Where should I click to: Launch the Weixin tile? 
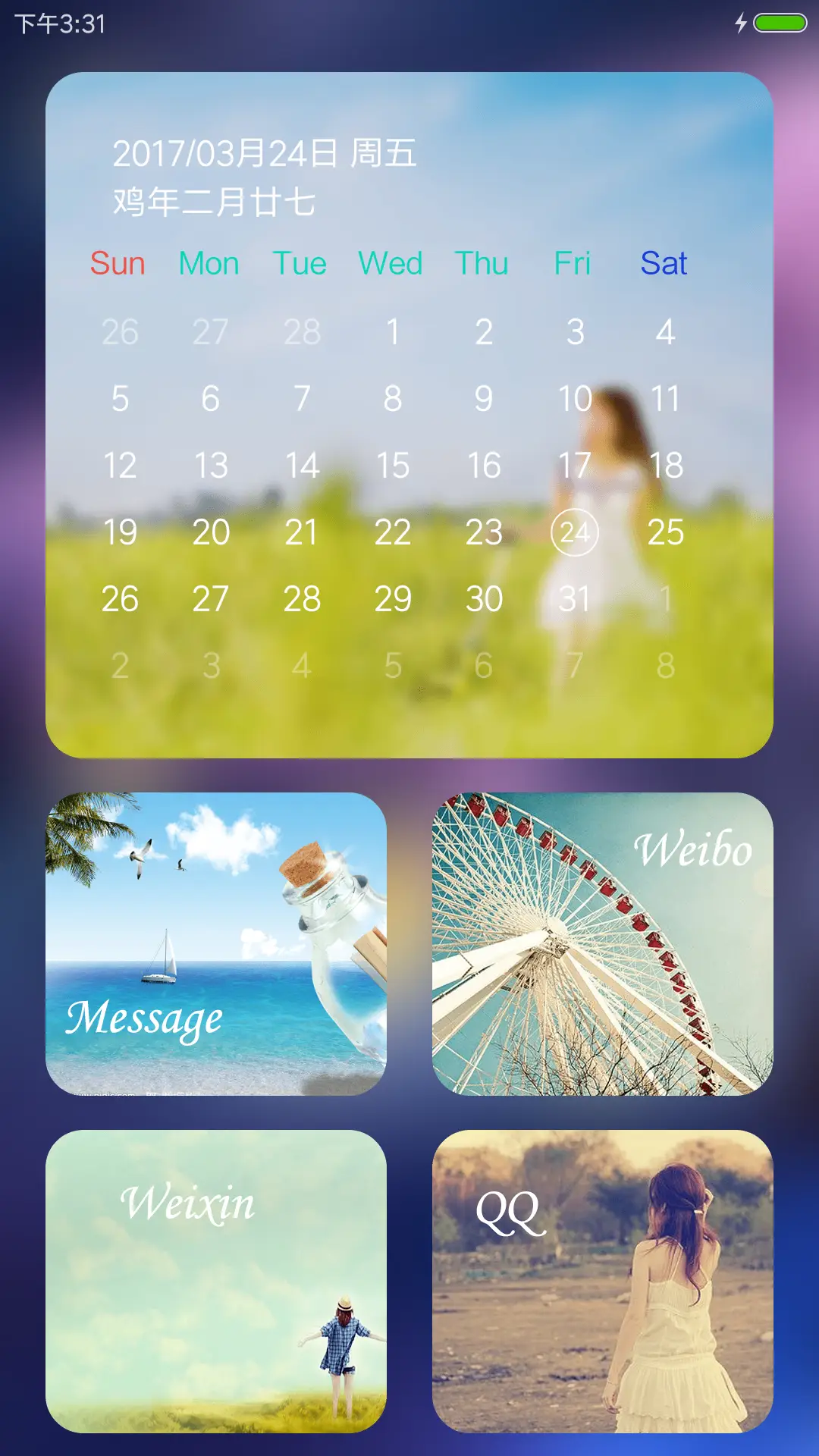216,1281
